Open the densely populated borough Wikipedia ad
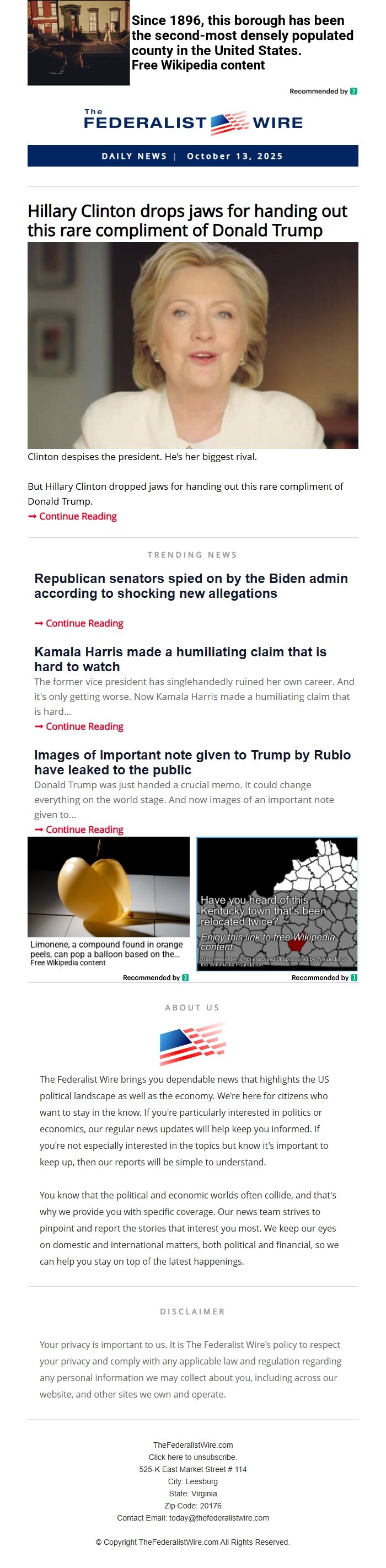386x1568 pixels. point(242,42)
